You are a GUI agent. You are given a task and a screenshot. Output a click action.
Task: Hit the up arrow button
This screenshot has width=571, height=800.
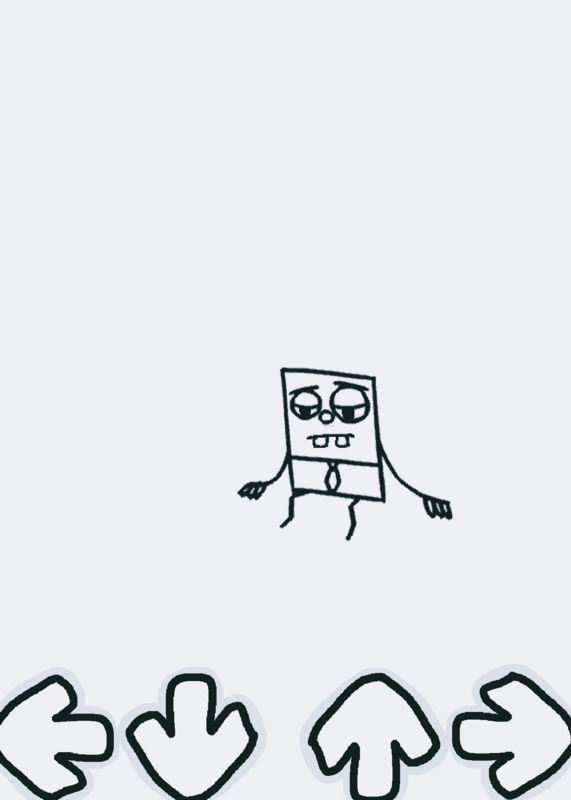tap(374, 736)
